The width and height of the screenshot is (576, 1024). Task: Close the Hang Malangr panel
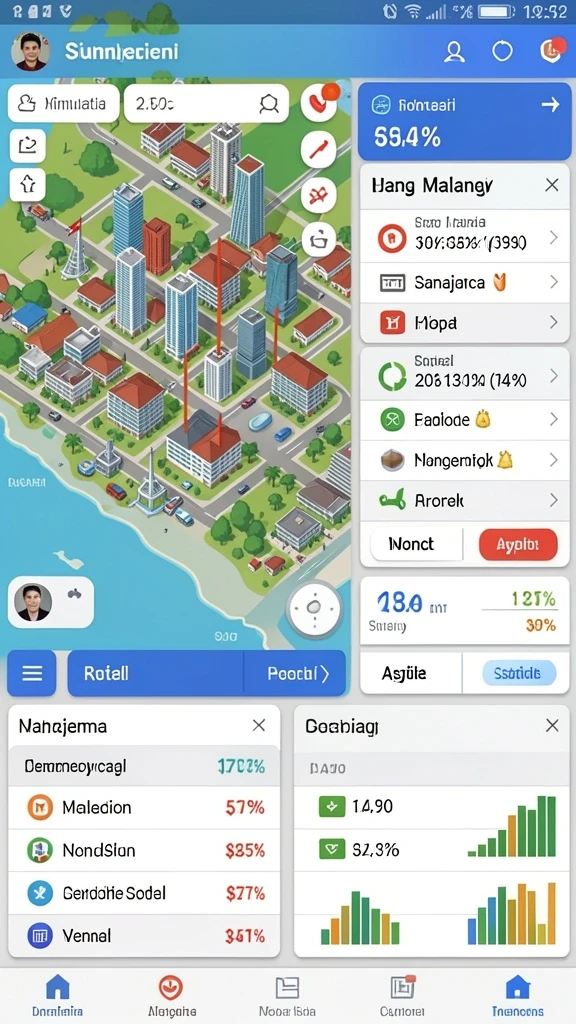point(552,185)
